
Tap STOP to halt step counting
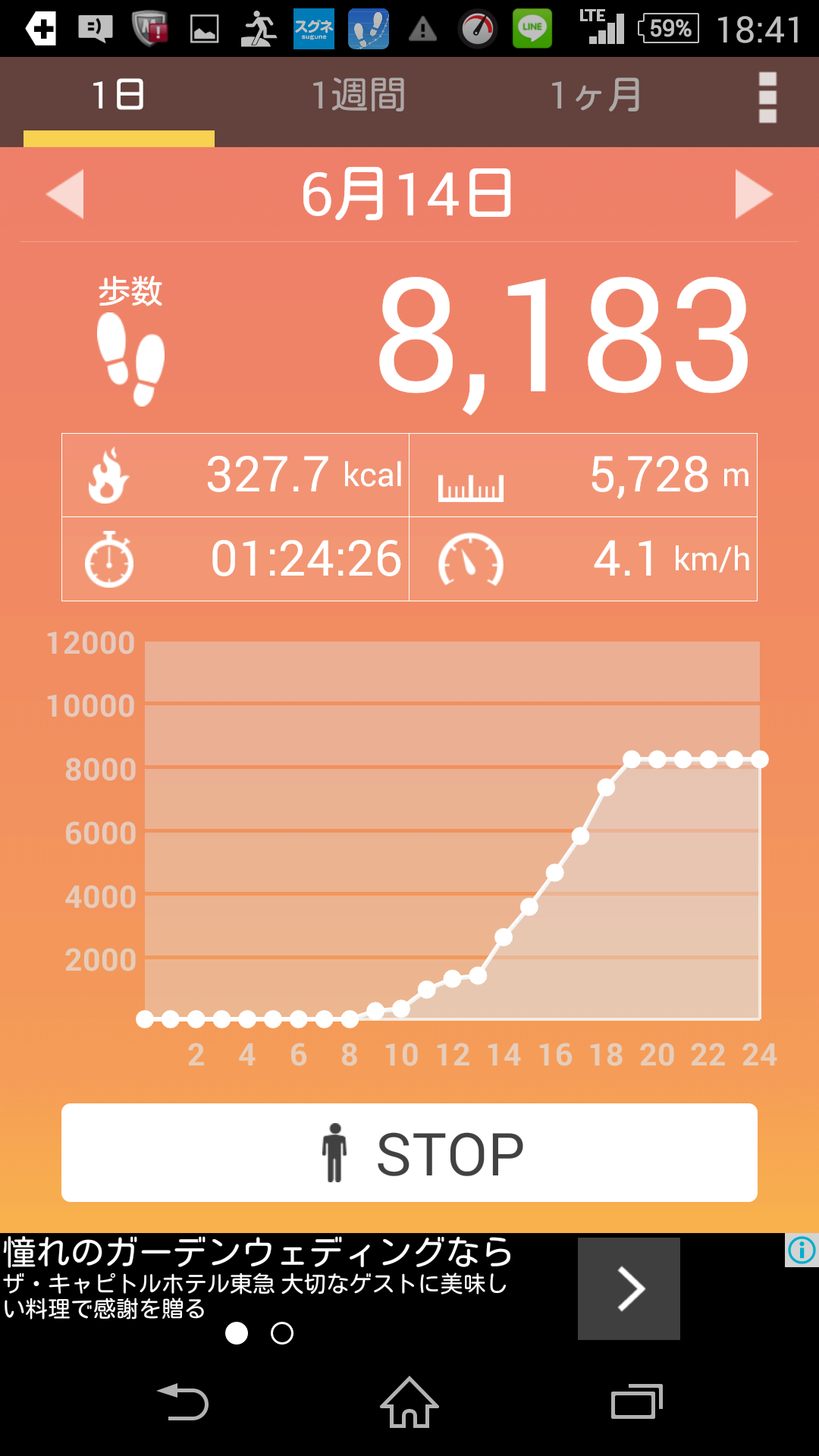[409, 1153]
